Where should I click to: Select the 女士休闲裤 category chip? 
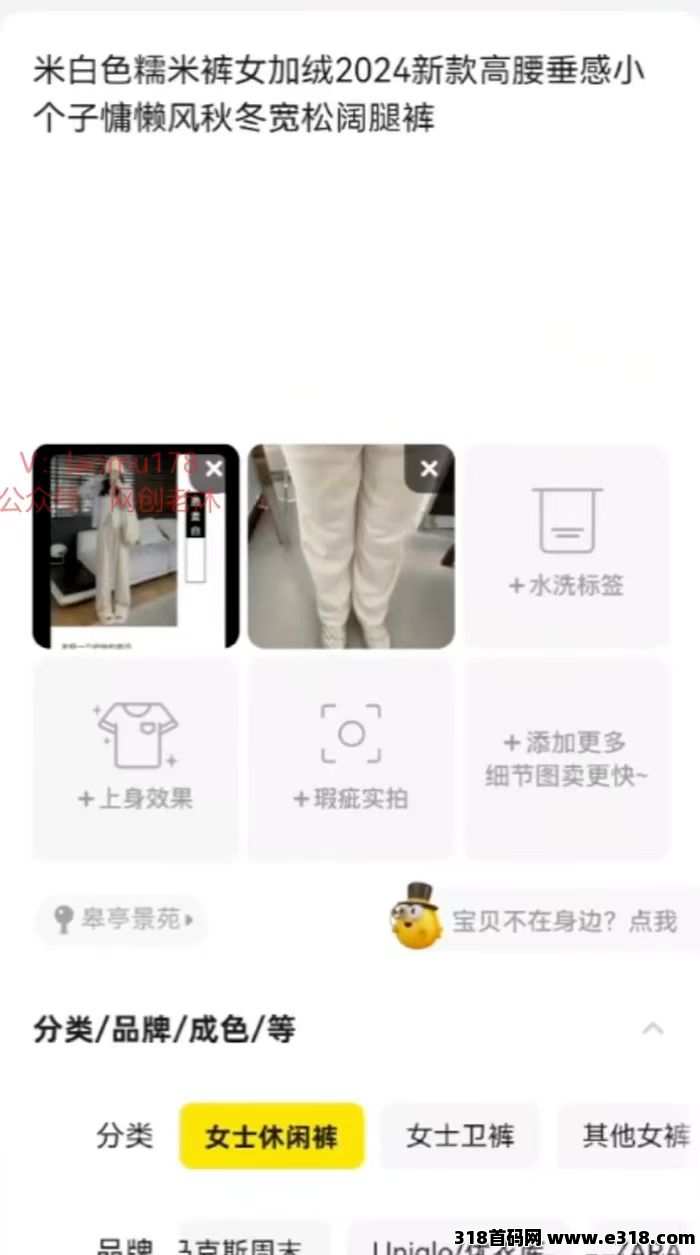click(271, 1136)
